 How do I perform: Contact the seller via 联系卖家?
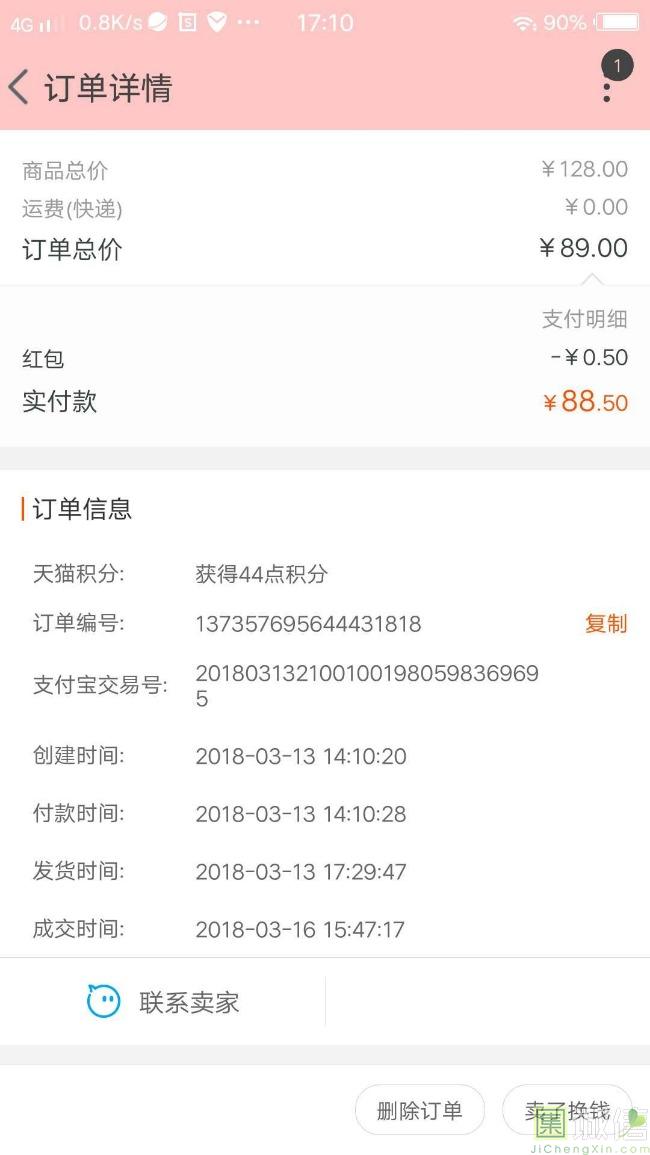tap(163, 1002)
